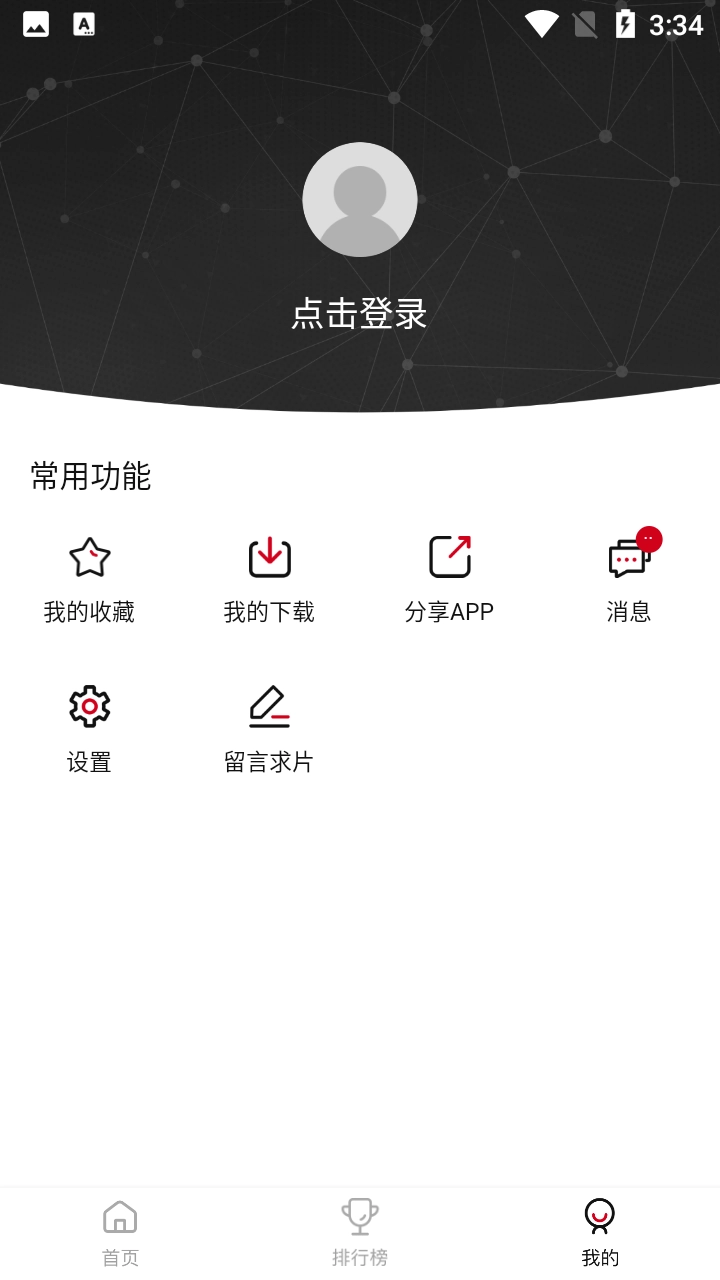Tap the red notification badge on 消息

650,537
